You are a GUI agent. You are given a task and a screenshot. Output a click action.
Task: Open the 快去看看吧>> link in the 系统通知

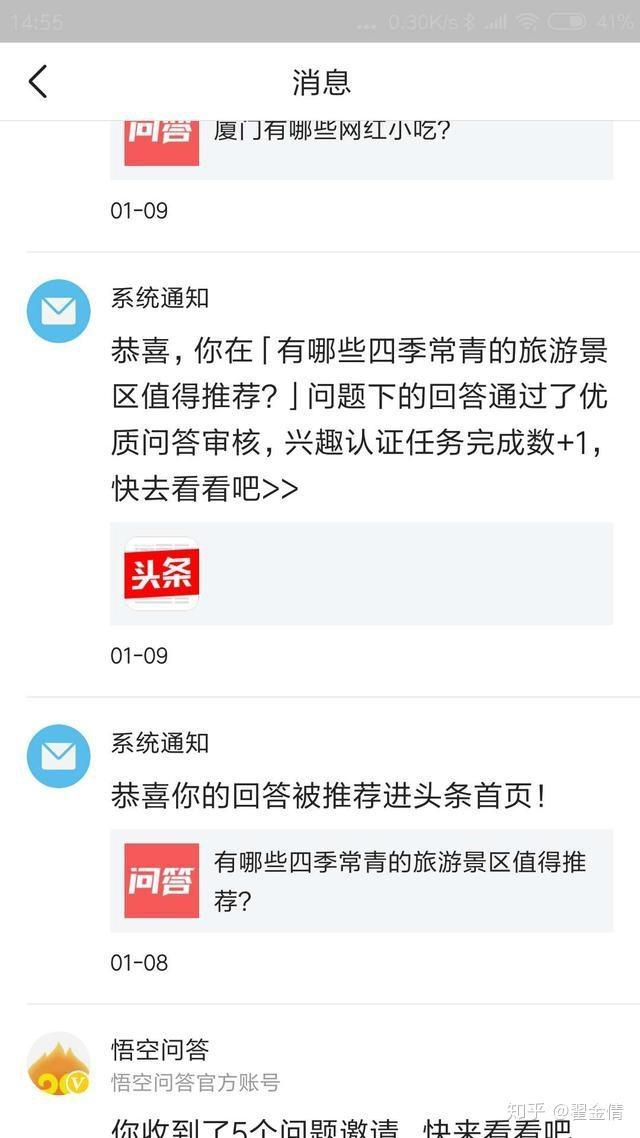205,489
